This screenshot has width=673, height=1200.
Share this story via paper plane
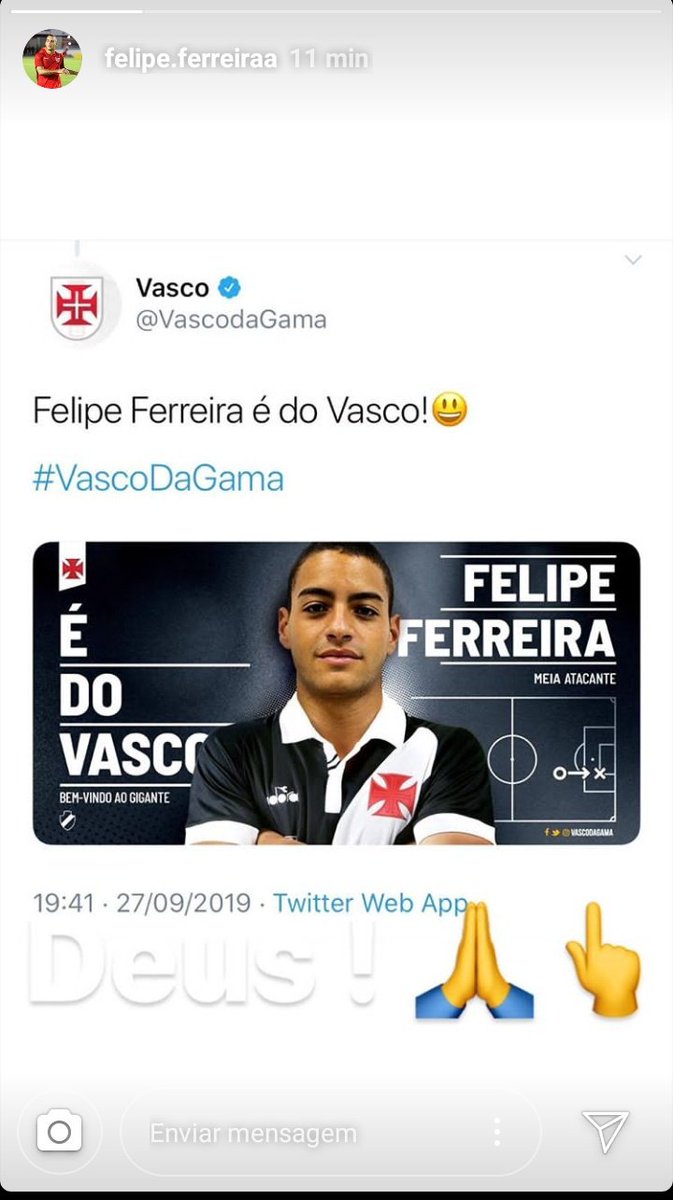pos(605,1131)
